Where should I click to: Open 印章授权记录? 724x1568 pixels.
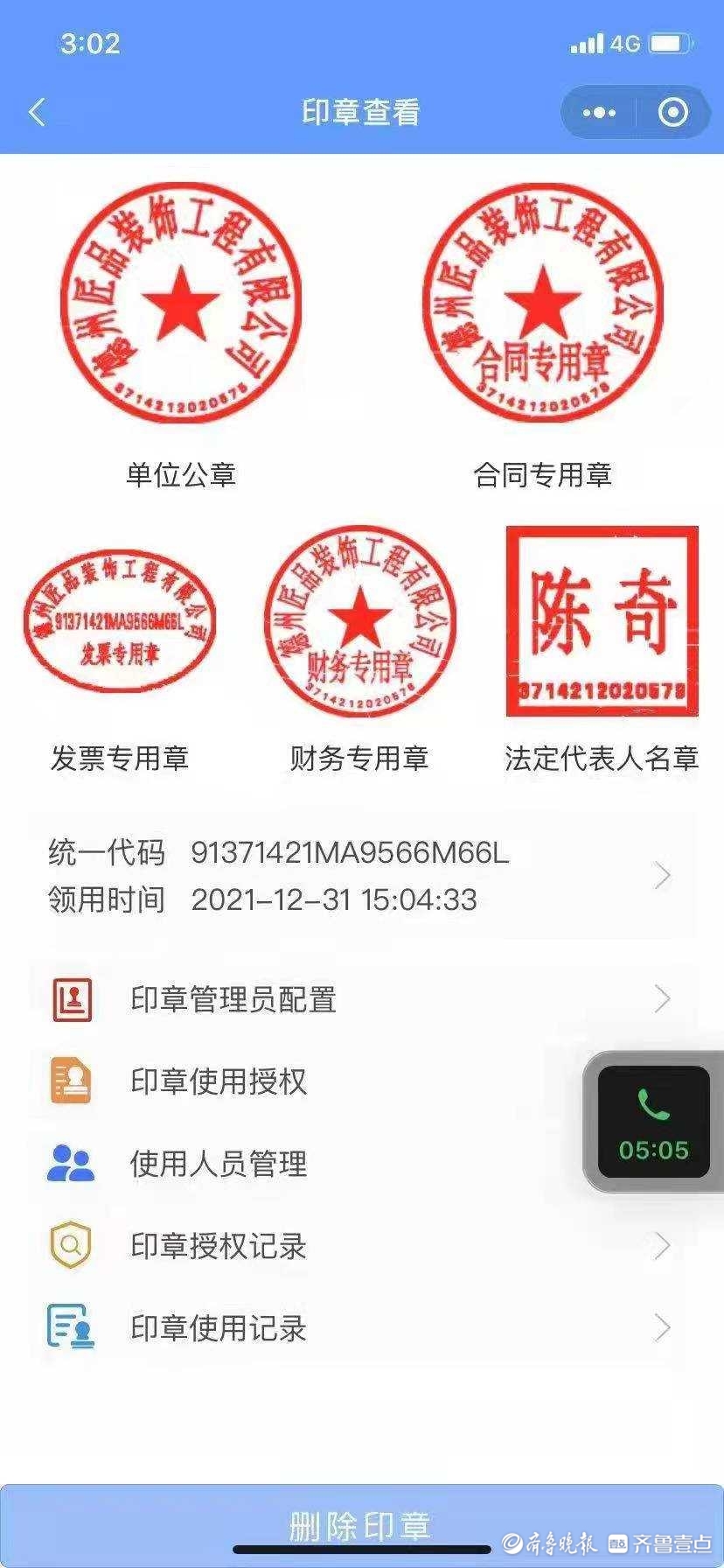362,1246
